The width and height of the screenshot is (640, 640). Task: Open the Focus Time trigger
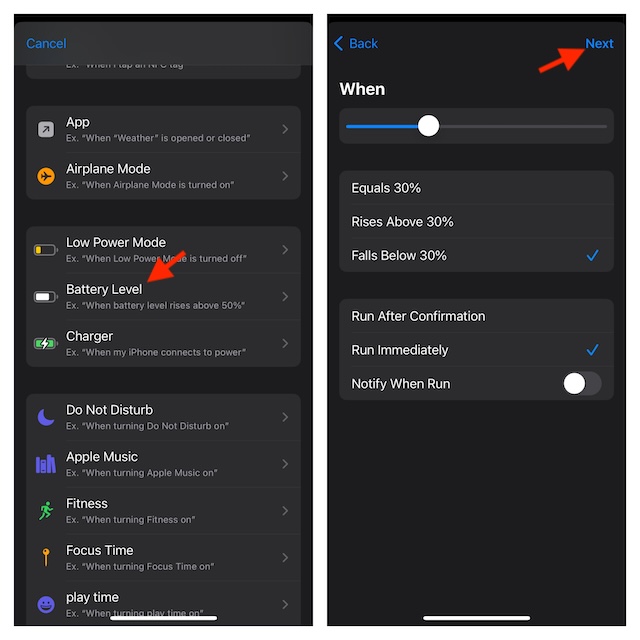(163, 557)
